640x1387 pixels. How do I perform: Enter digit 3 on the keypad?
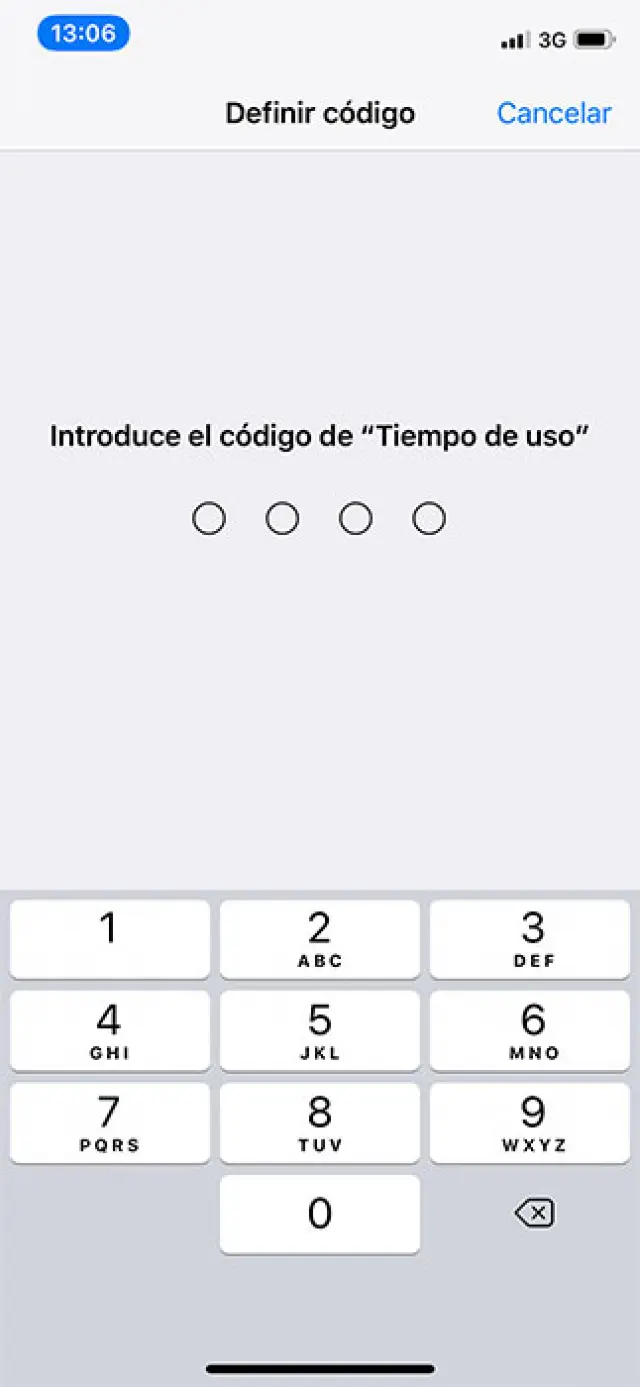[x=530, y=939]
